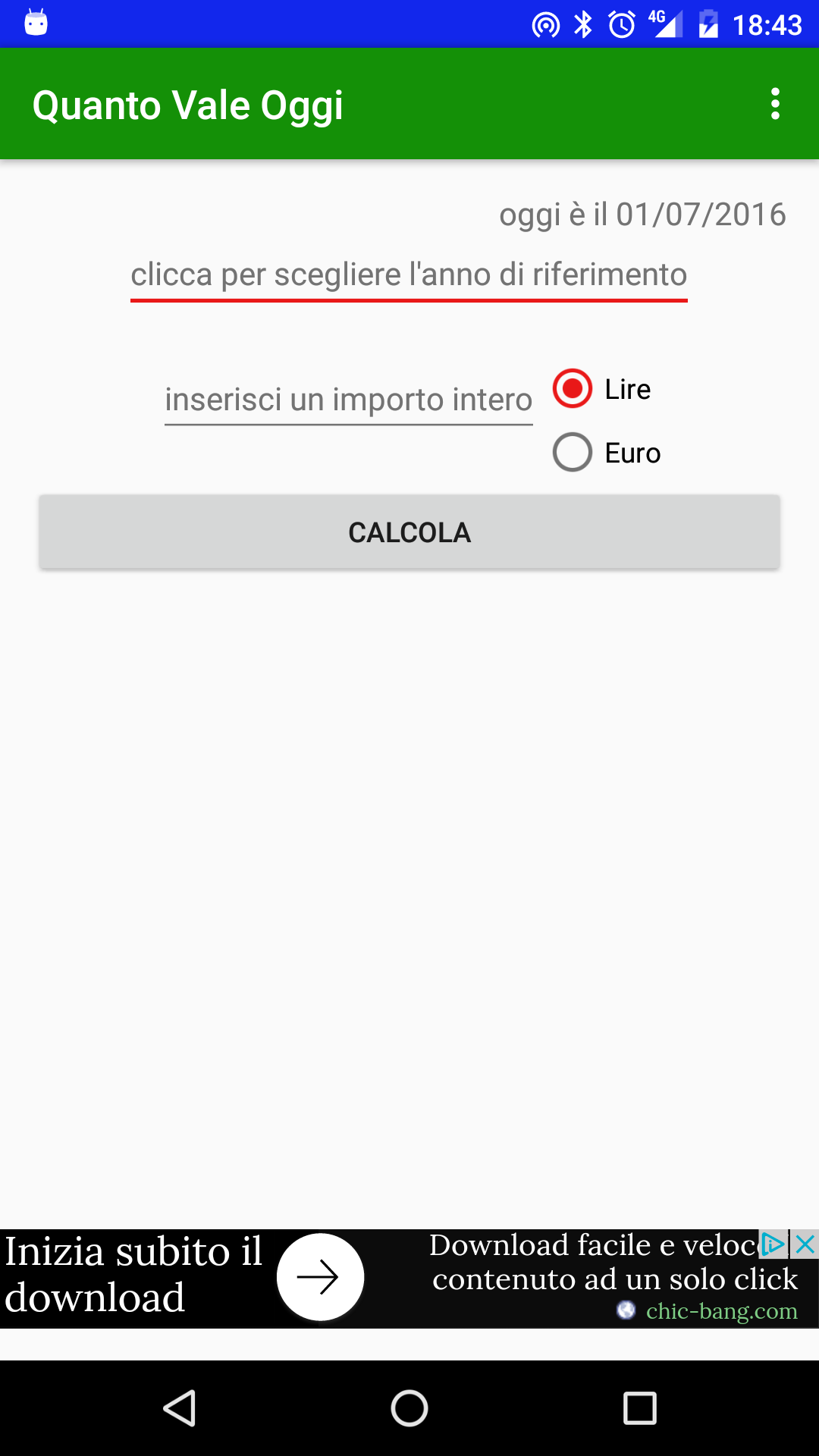Screen dimensions: 819x1456
Task: Go to the home screen
Action: point(409,1408)
